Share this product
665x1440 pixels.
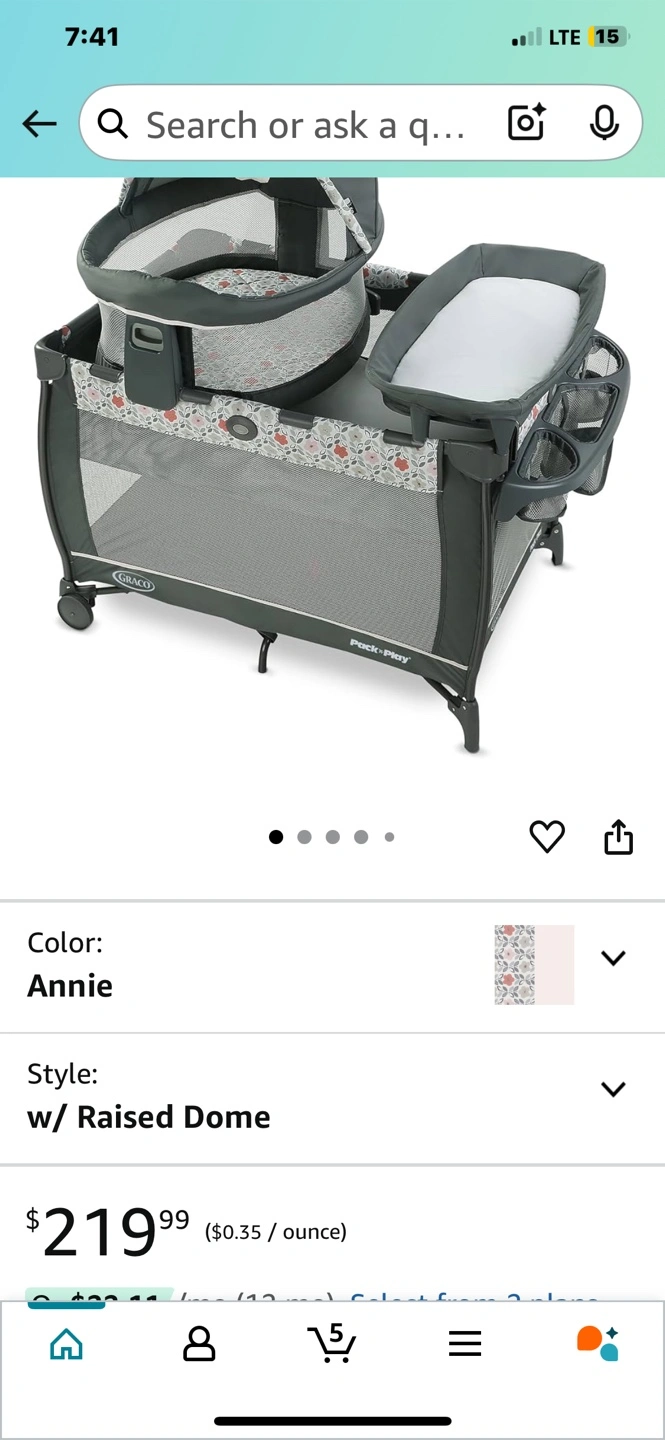coord(619,837)
